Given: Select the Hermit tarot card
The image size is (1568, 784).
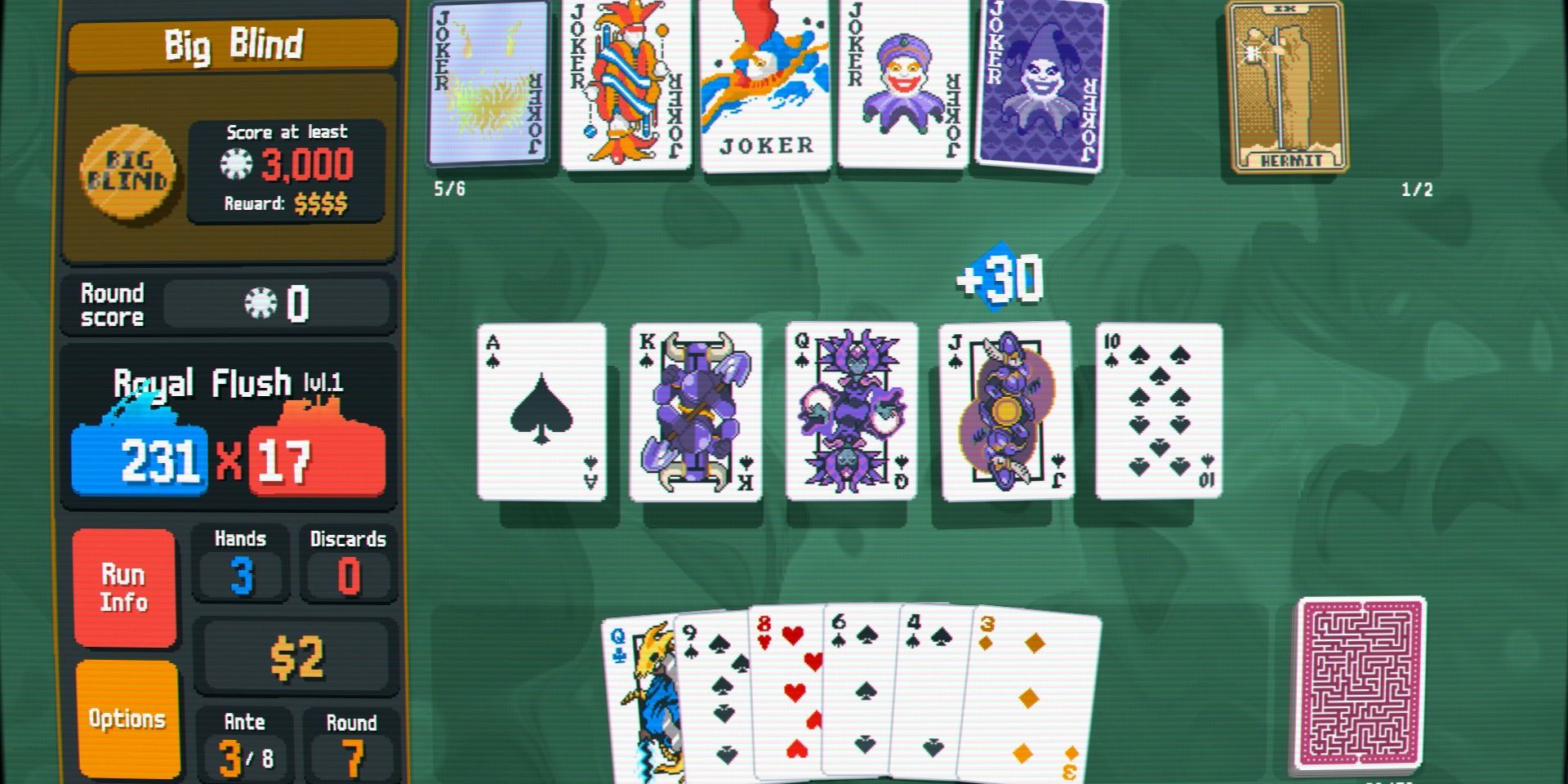Looking at the screenshot, I should coord(1289,86).
